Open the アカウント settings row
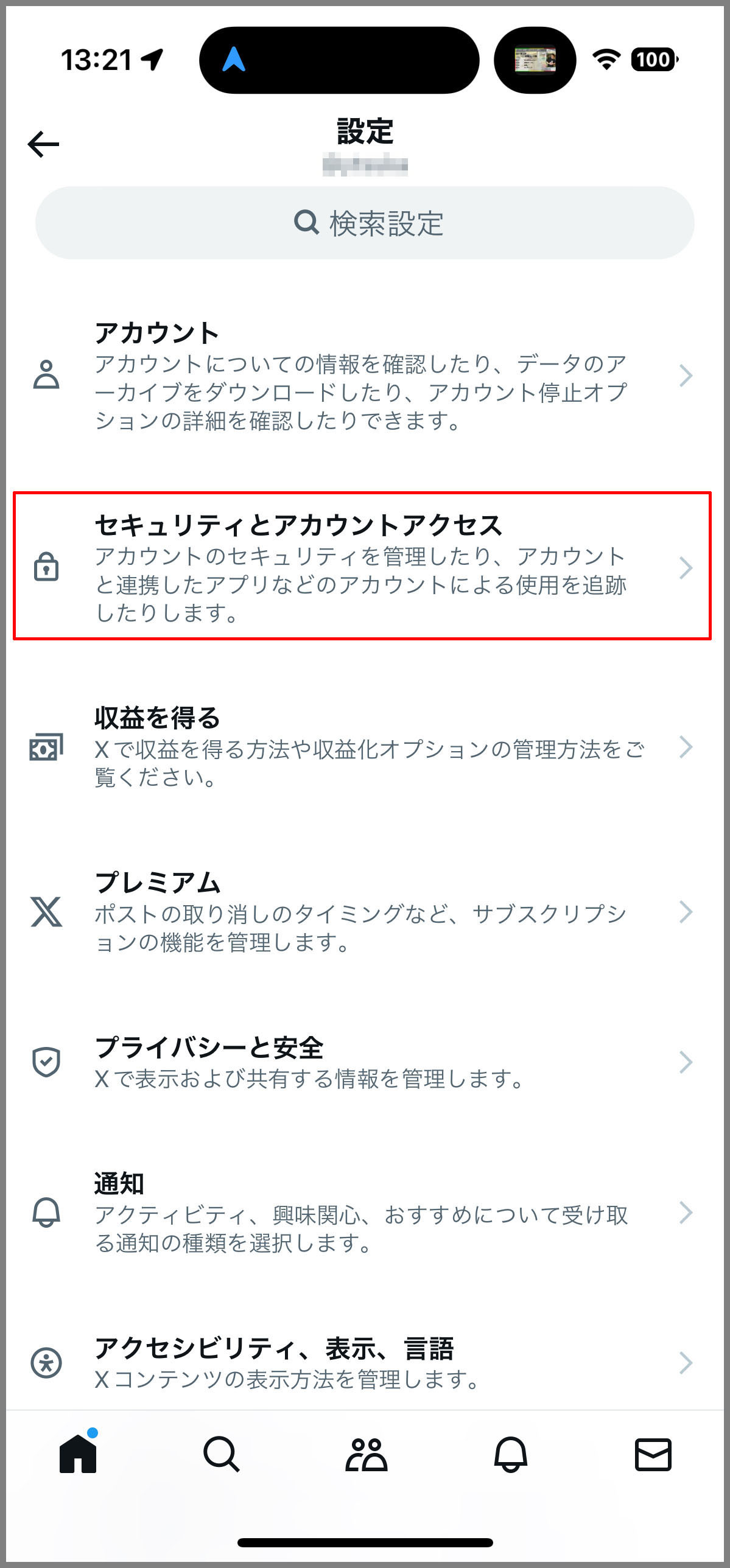 tap(365, 376)
